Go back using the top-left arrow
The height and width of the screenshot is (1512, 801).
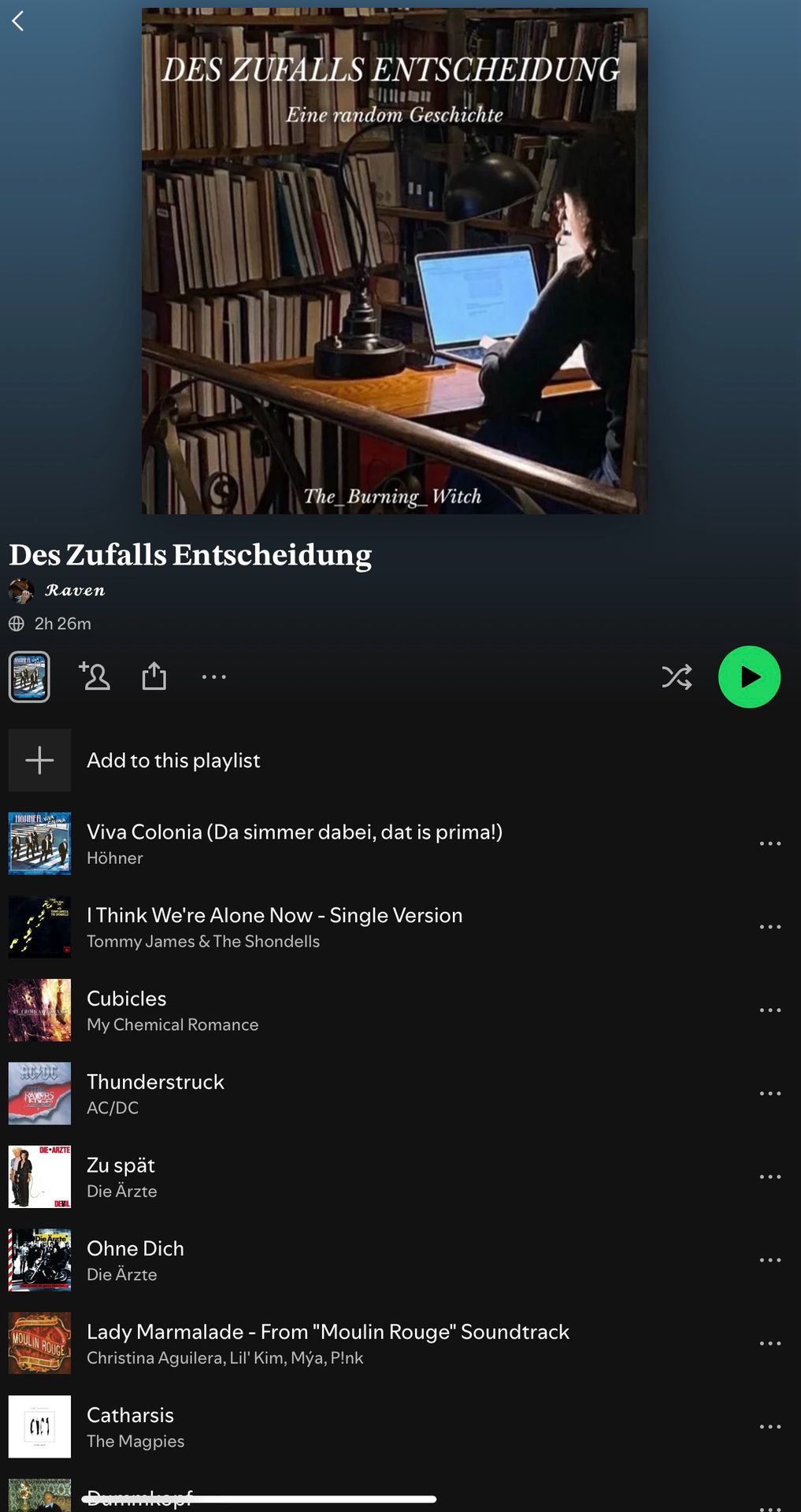19,21
